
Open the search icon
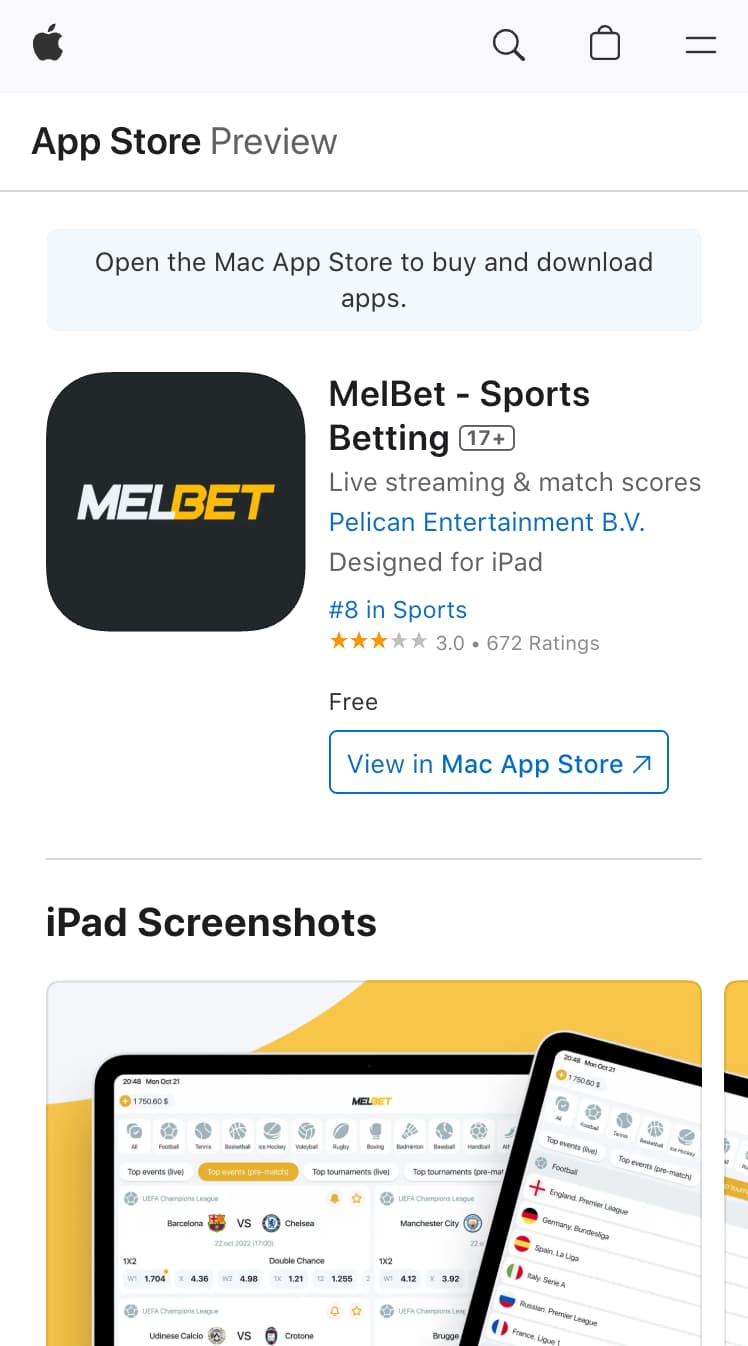click(508, 45)
